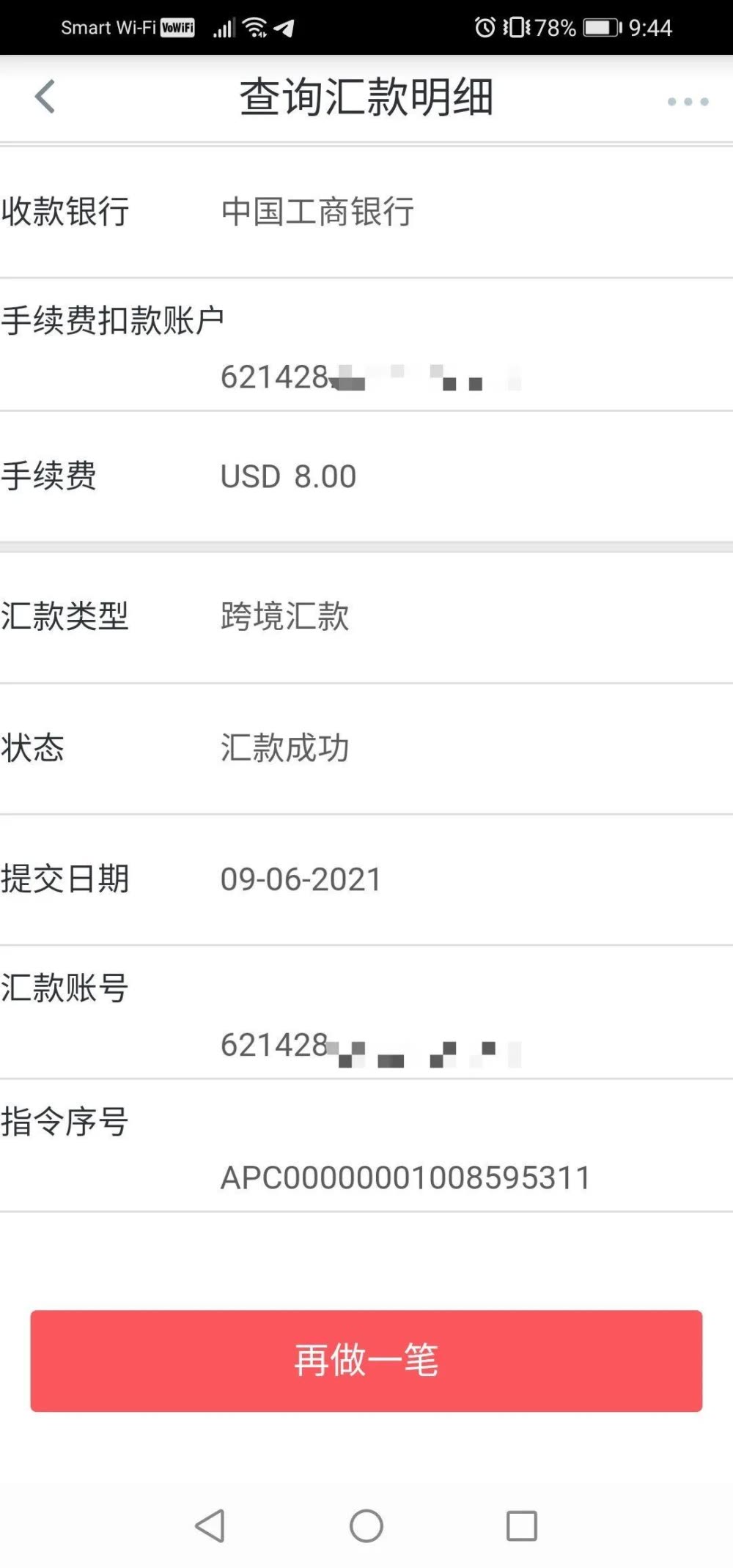The height and width of the screenshot is (1568, 733).
Task: Go back from the remittance details page
Action: pyautogui.click(x=45, y=97)
